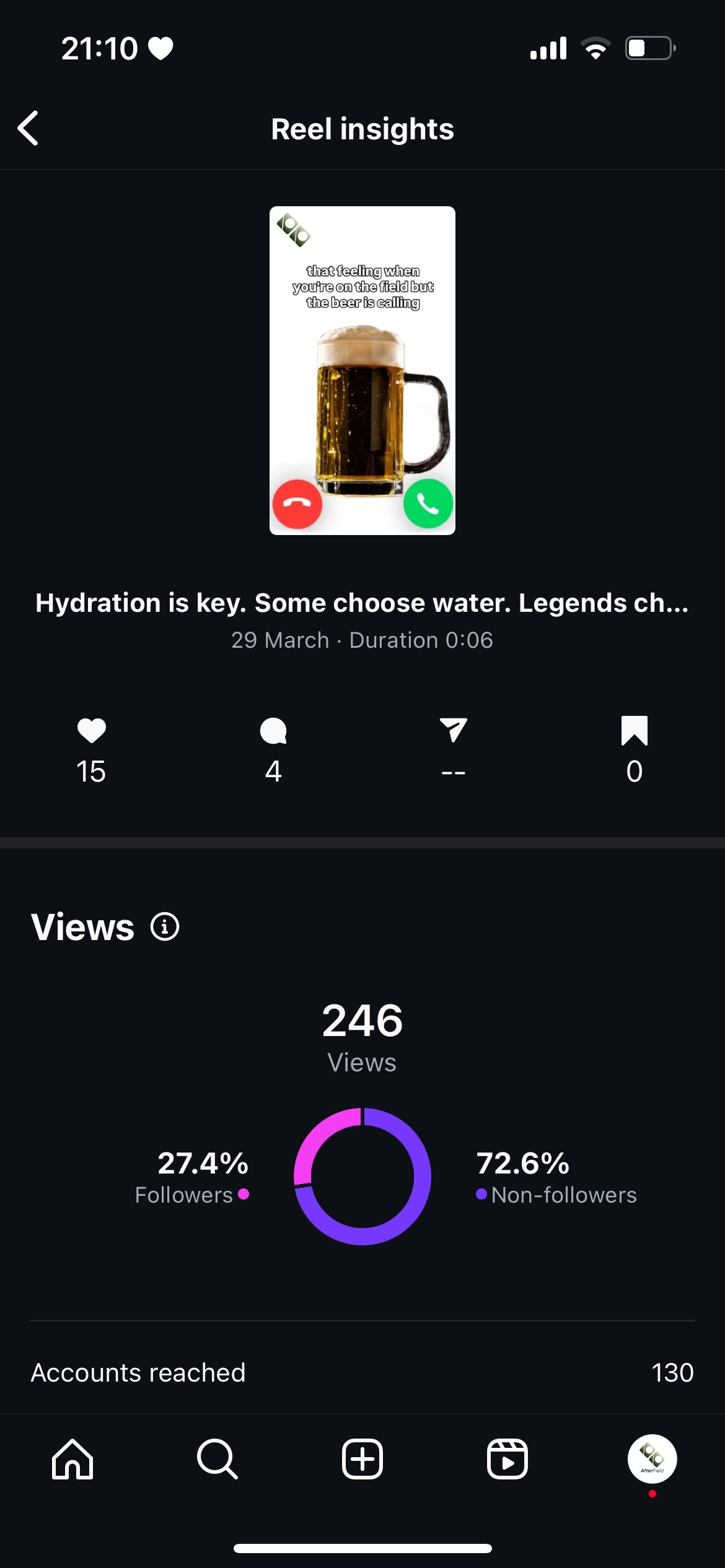Show info about Views

click(x=165, y=927)
